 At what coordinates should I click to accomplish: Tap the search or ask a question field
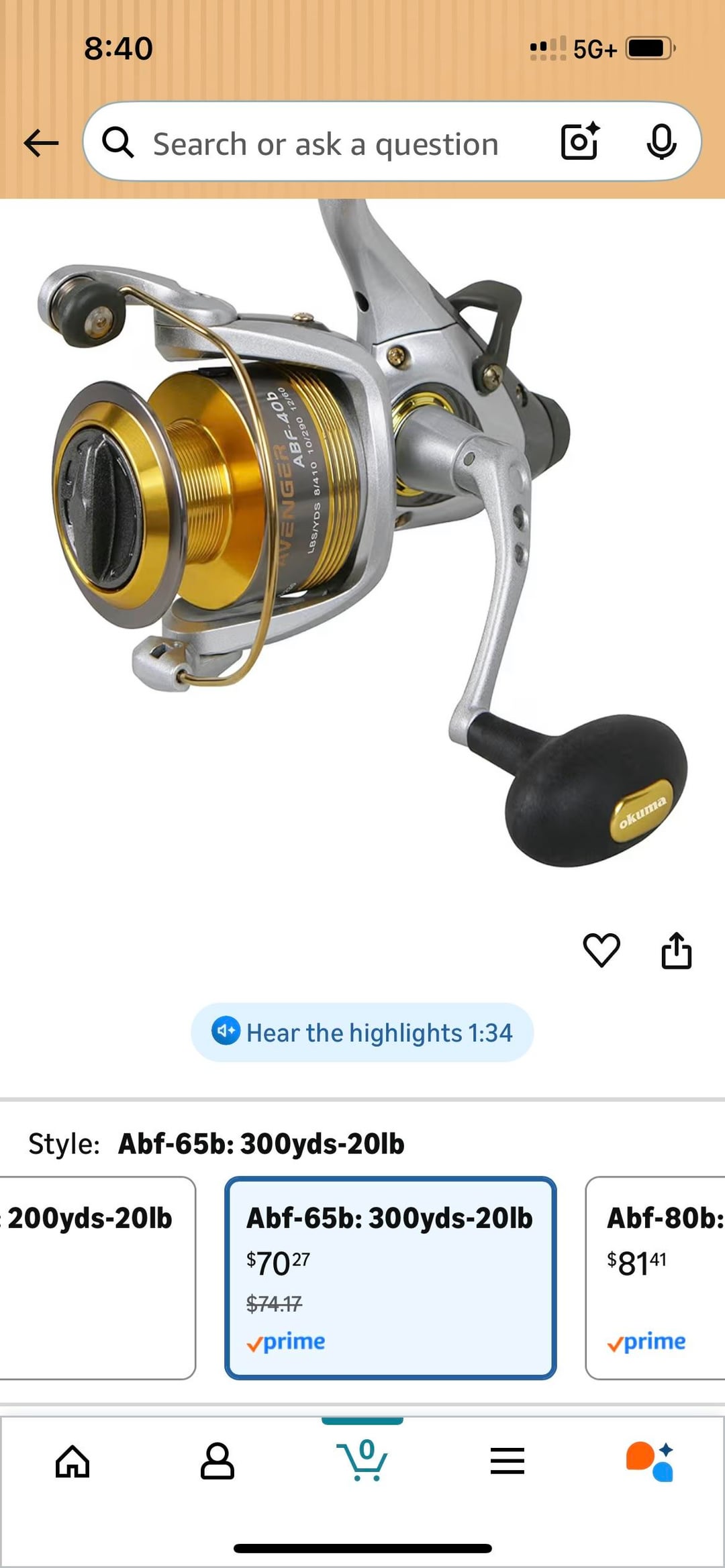coord(326,144)
